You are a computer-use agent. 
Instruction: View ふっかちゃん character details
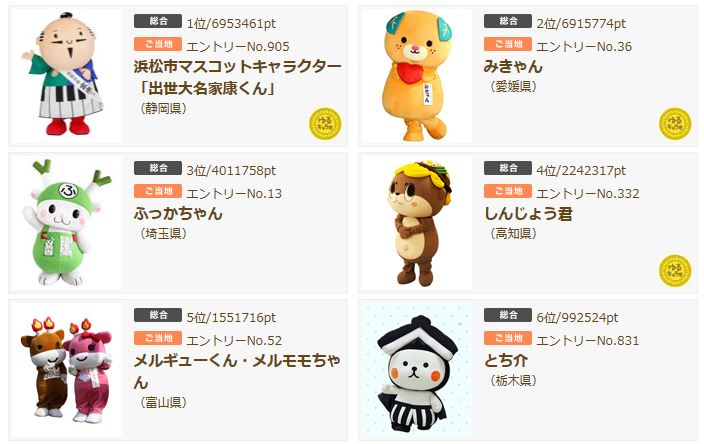178,213
